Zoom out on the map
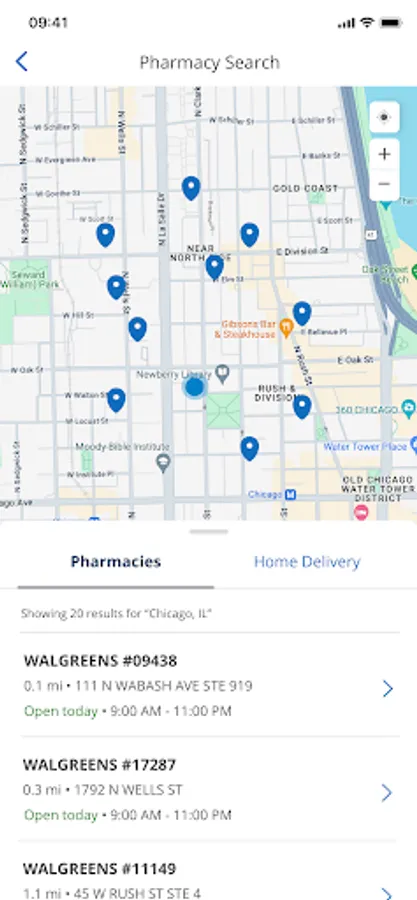This screenshot has width=417, height=900. pyautogui.click(x=384, y=184)
